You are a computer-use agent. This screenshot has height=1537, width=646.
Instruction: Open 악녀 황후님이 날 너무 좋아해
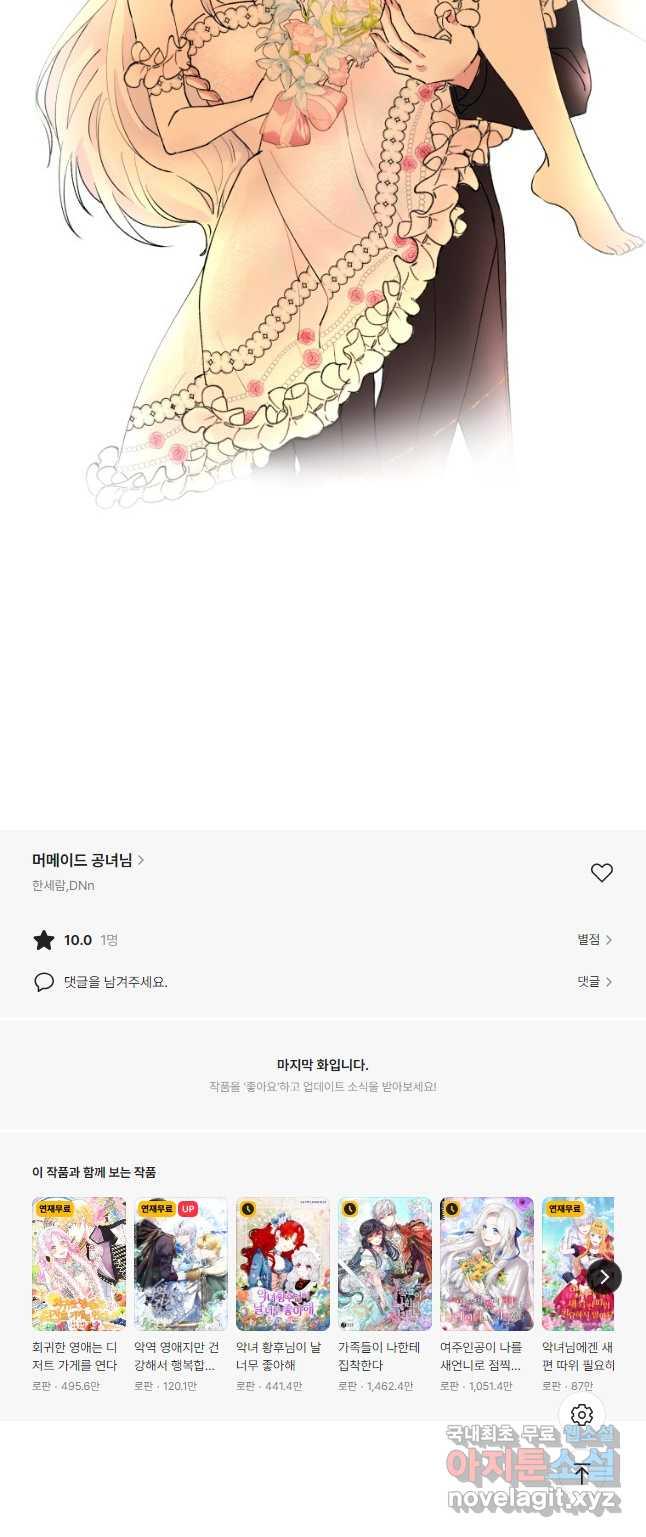283,1264
